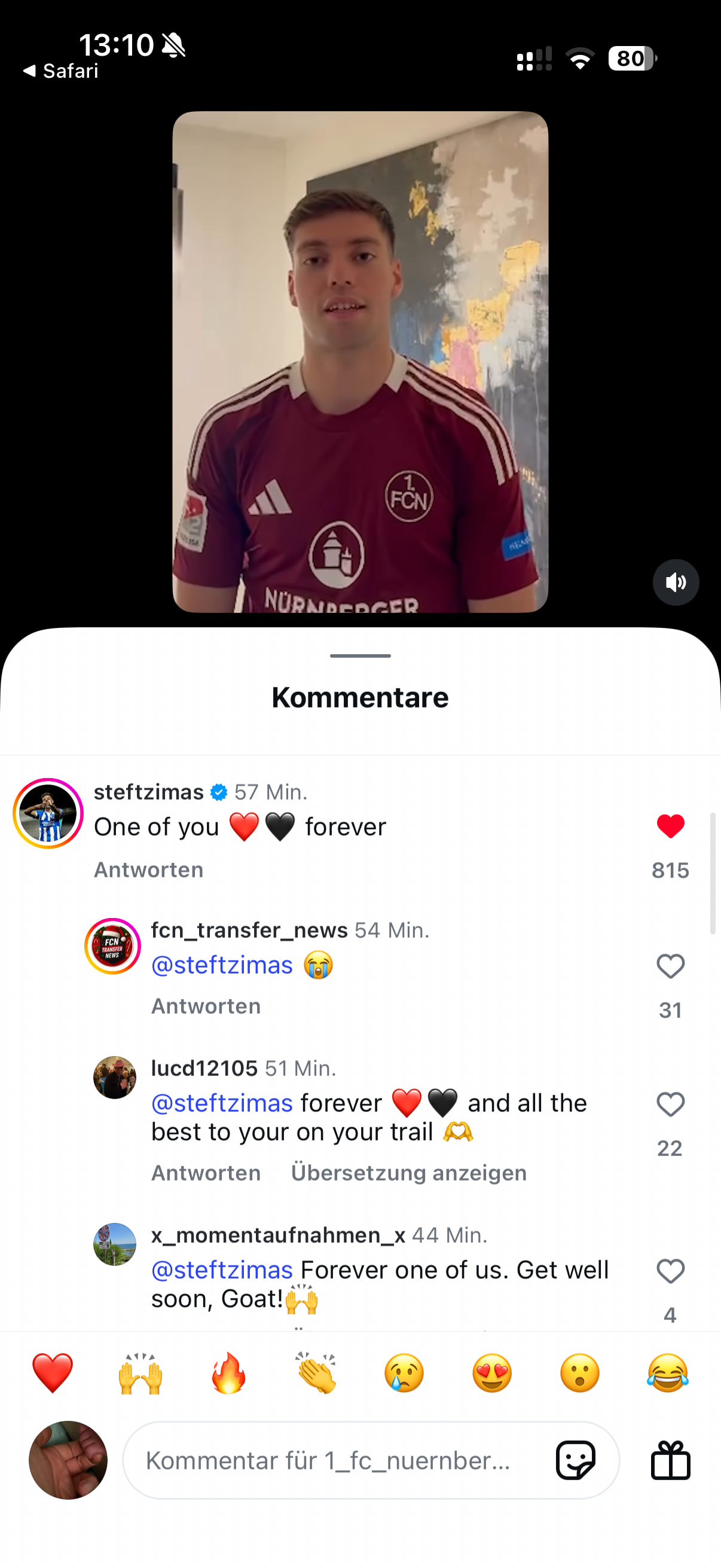721x1568 pixels.
Task: Insert the clapping hands emoji
Action: (316, 1372)
